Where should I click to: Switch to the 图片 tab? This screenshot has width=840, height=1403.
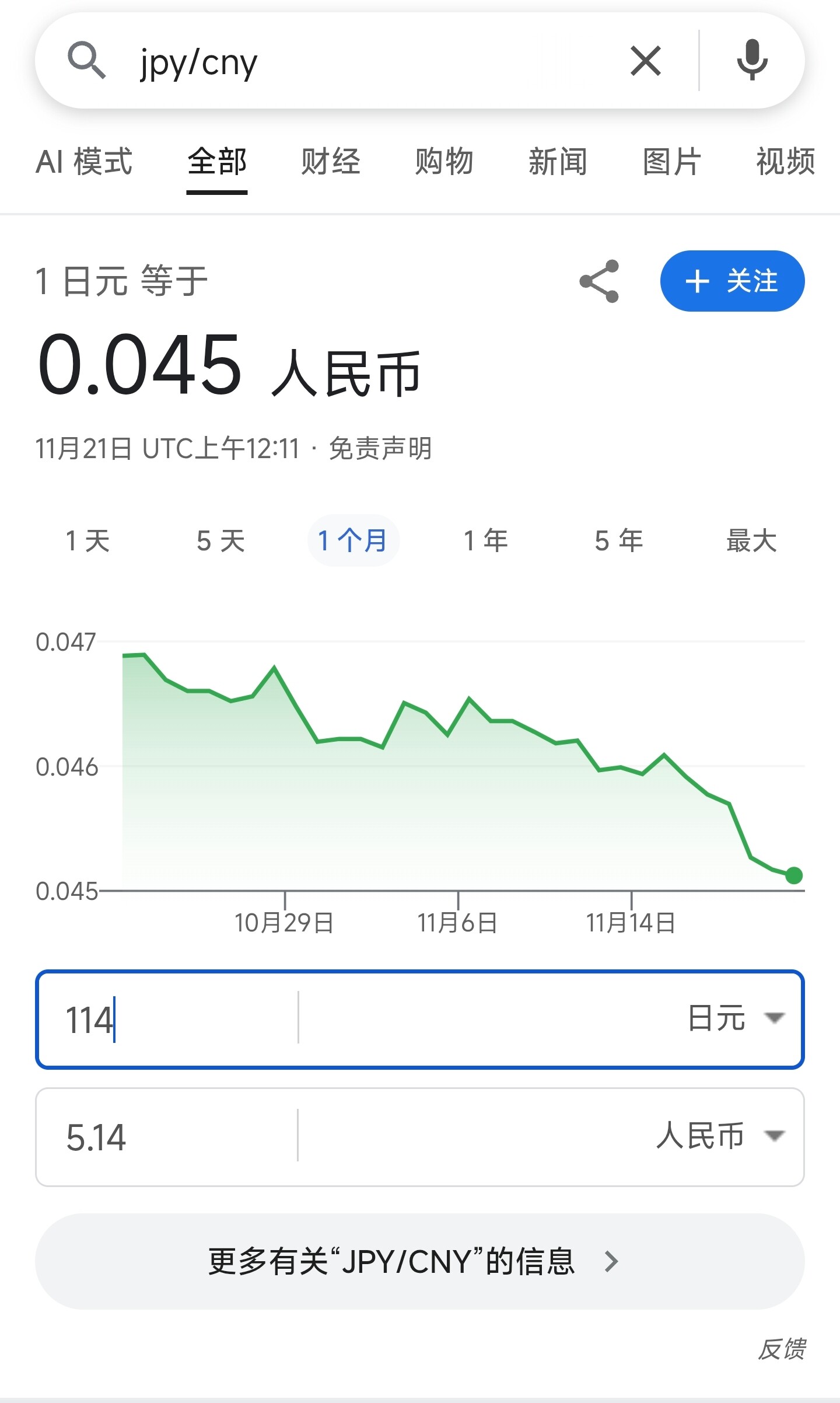click(x=672, y=162)
